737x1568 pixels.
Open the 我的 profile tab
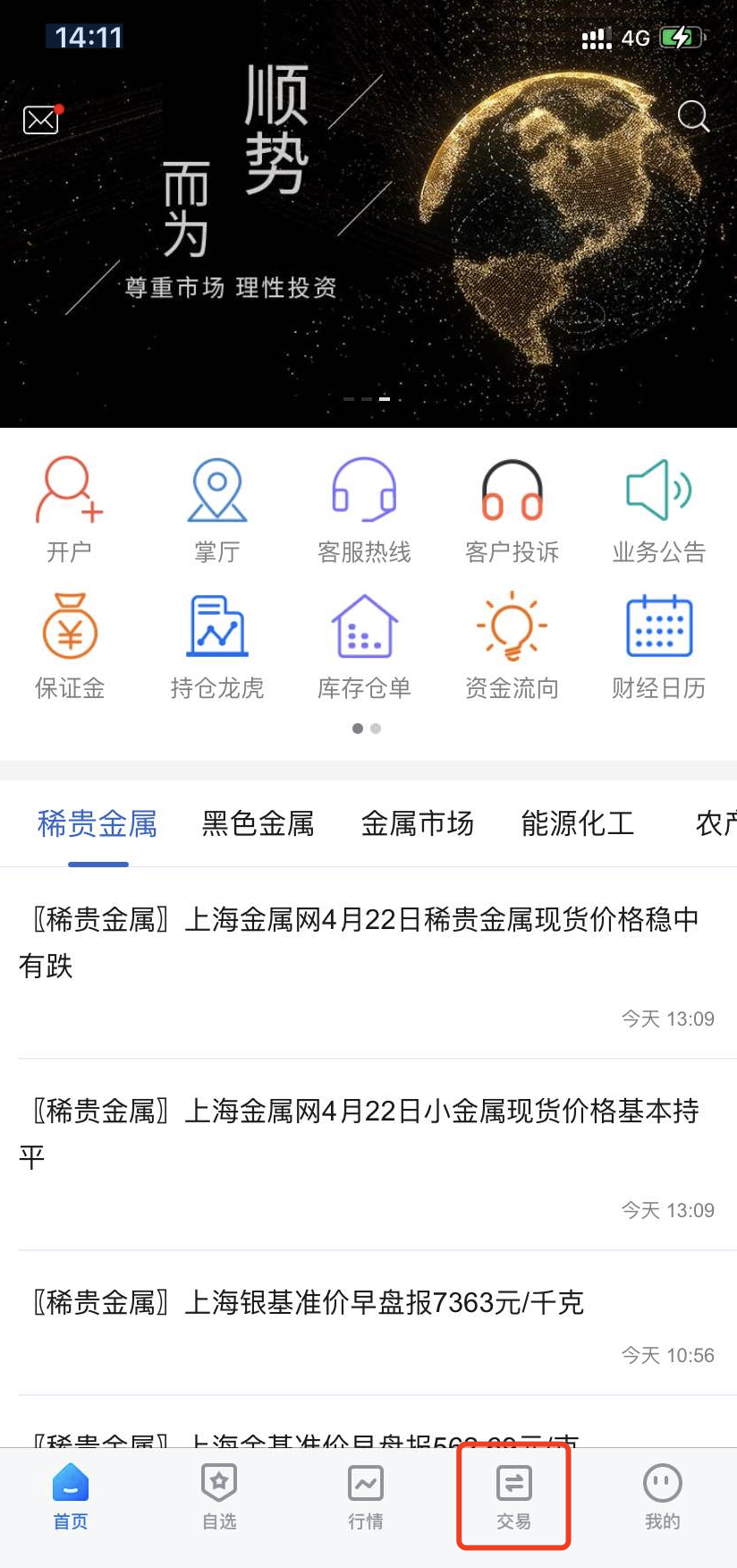(663, 1496)
